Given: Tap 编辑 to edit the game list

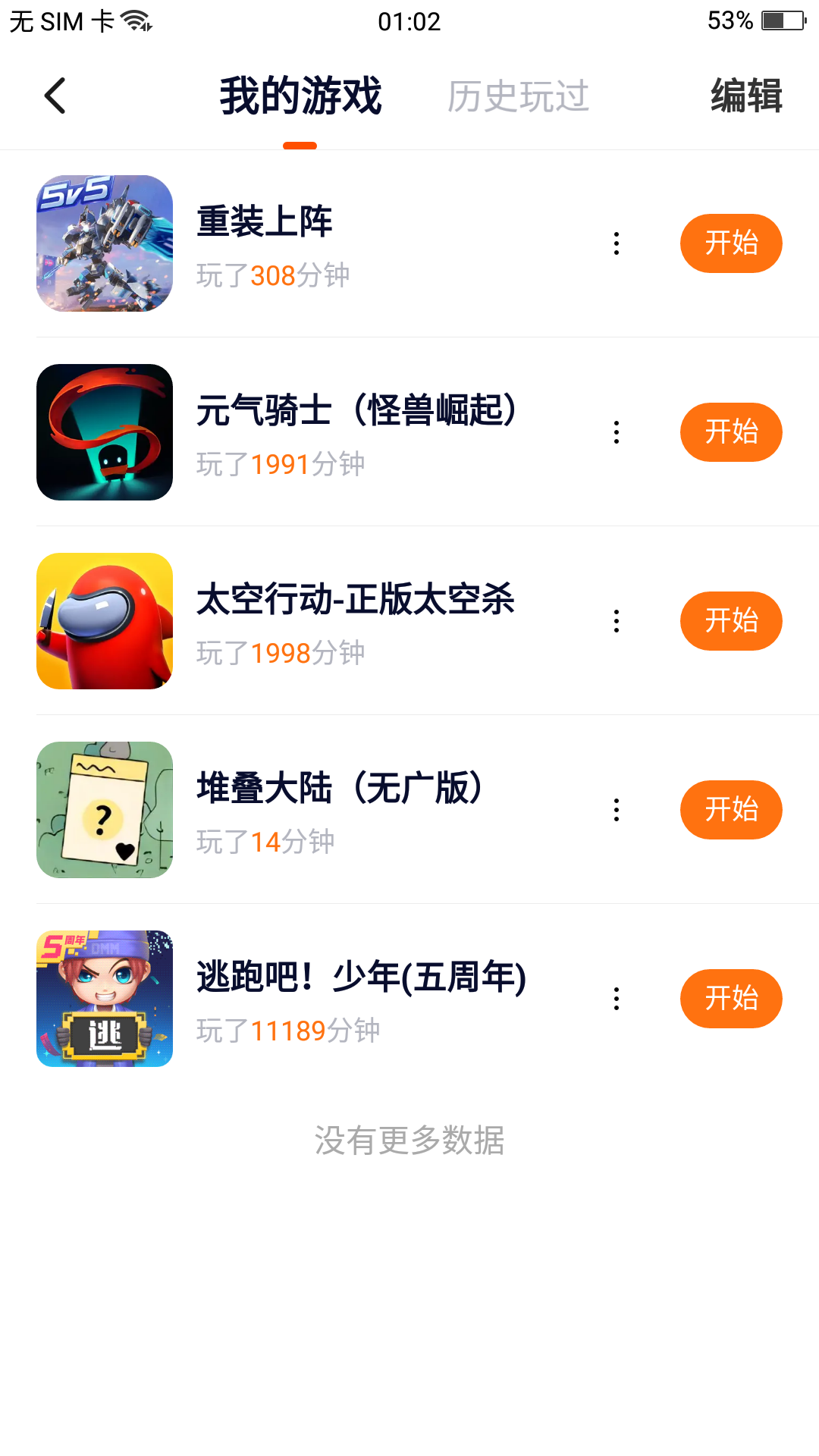Looking at the screenshot, I should (x=746, y=96).
